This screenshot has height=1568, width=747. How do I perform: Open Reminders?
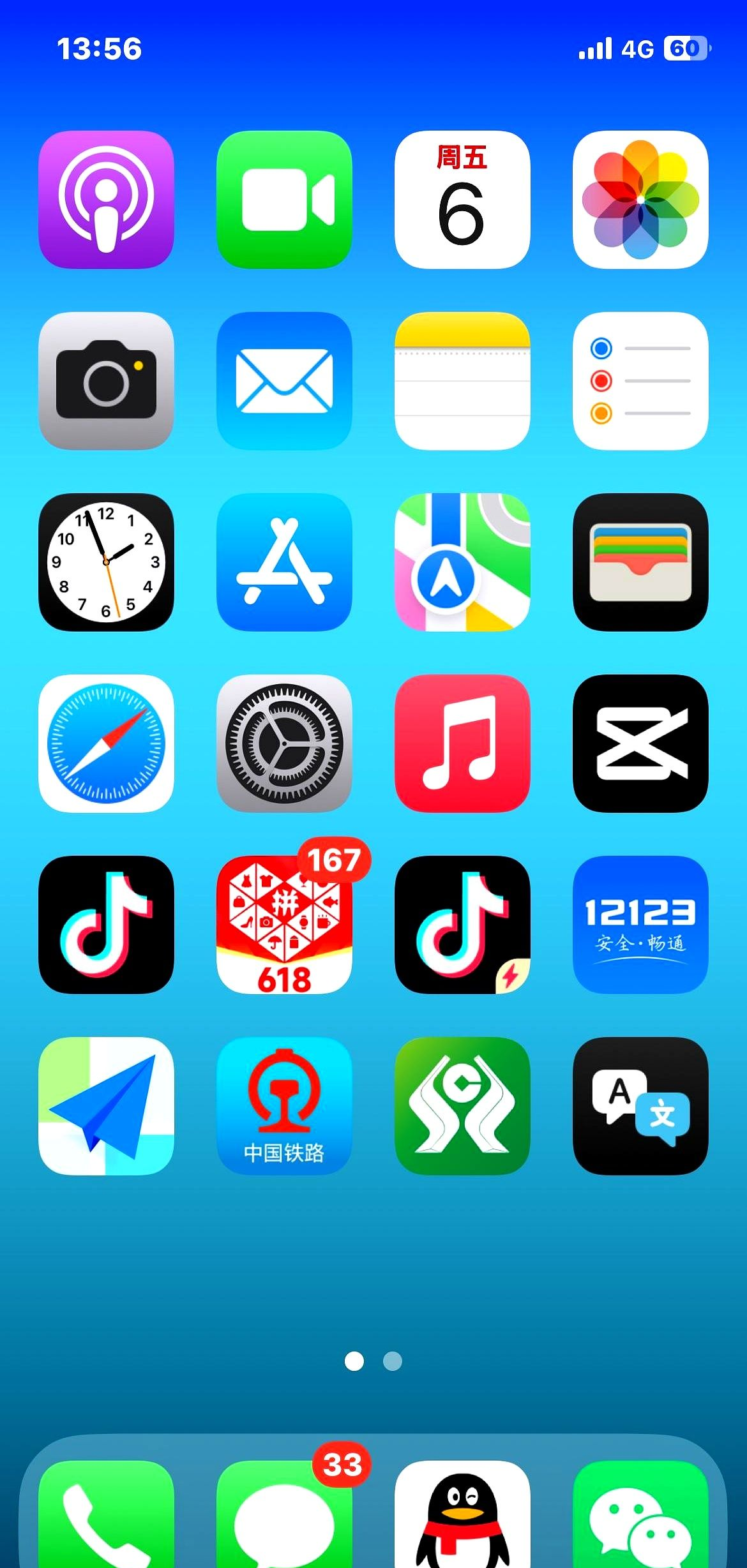[640, 381]
